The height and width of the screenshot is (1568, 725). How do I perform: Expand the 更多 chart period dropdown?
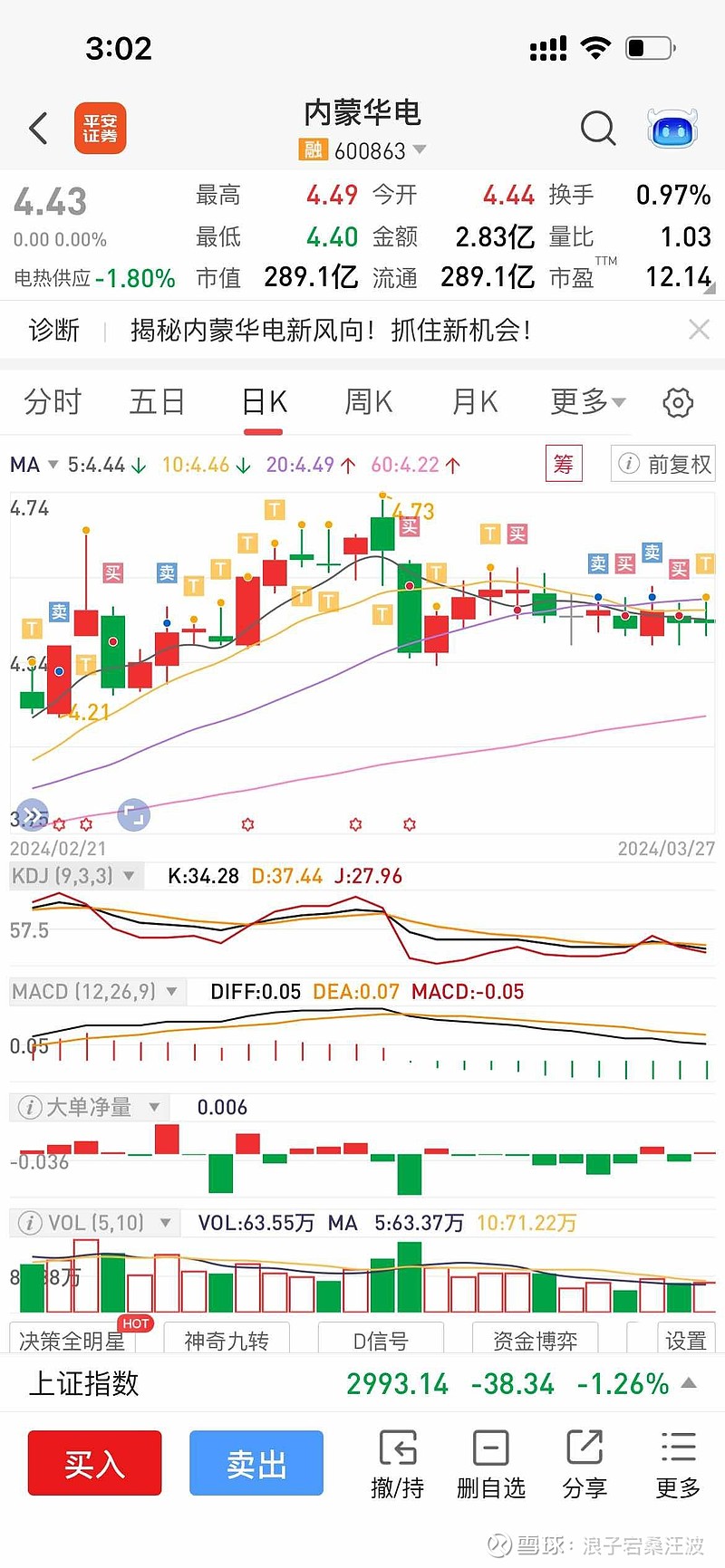(x=587, y=401)
